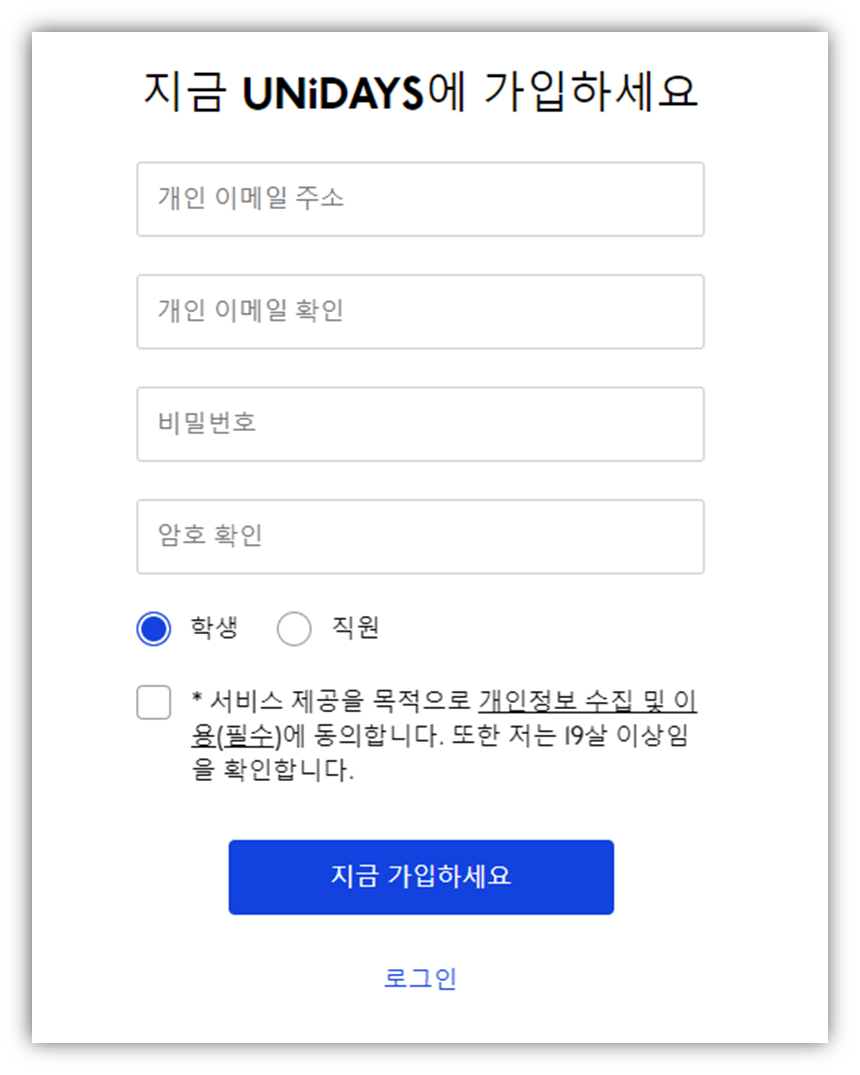The width and height of the screenshot is (860, 1075).
Task: Click the 비밀번호 password field
Action: point(420,423)
